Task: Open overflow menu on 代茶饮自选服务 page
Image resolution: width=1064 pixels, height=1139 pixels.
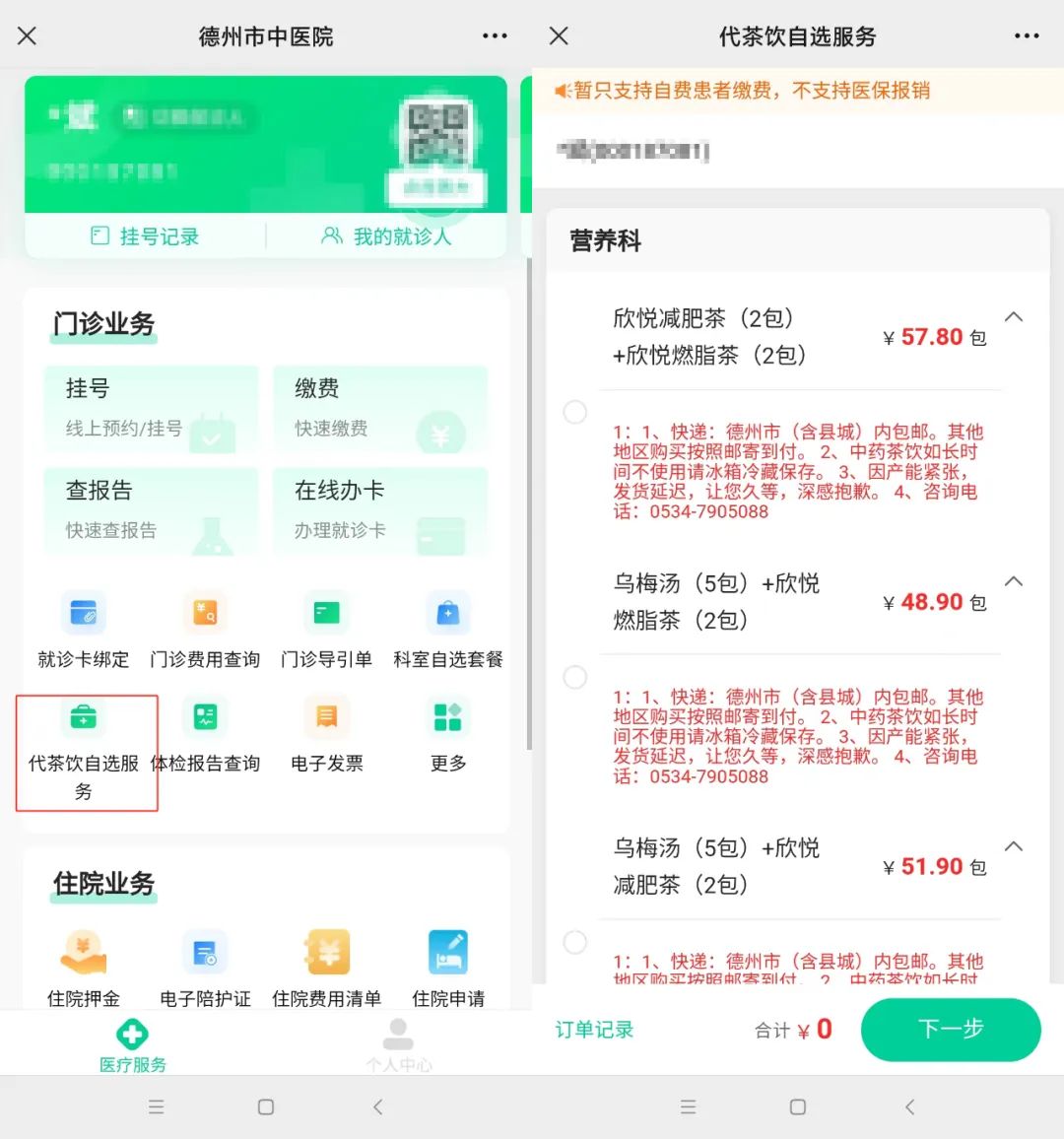Action: tap(1026, 36)
